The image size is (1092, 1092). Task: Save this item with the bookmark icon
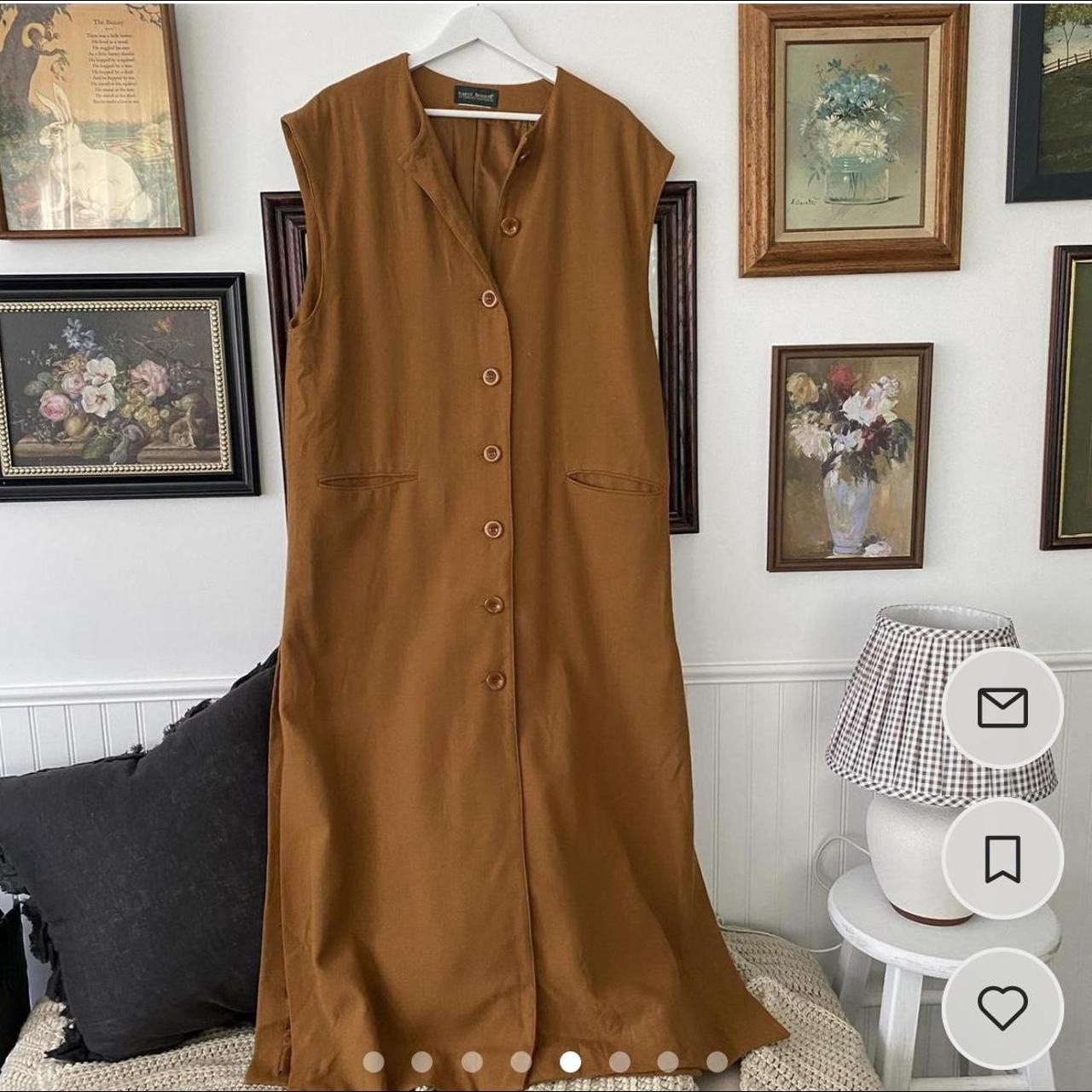tap(1002, 859)
